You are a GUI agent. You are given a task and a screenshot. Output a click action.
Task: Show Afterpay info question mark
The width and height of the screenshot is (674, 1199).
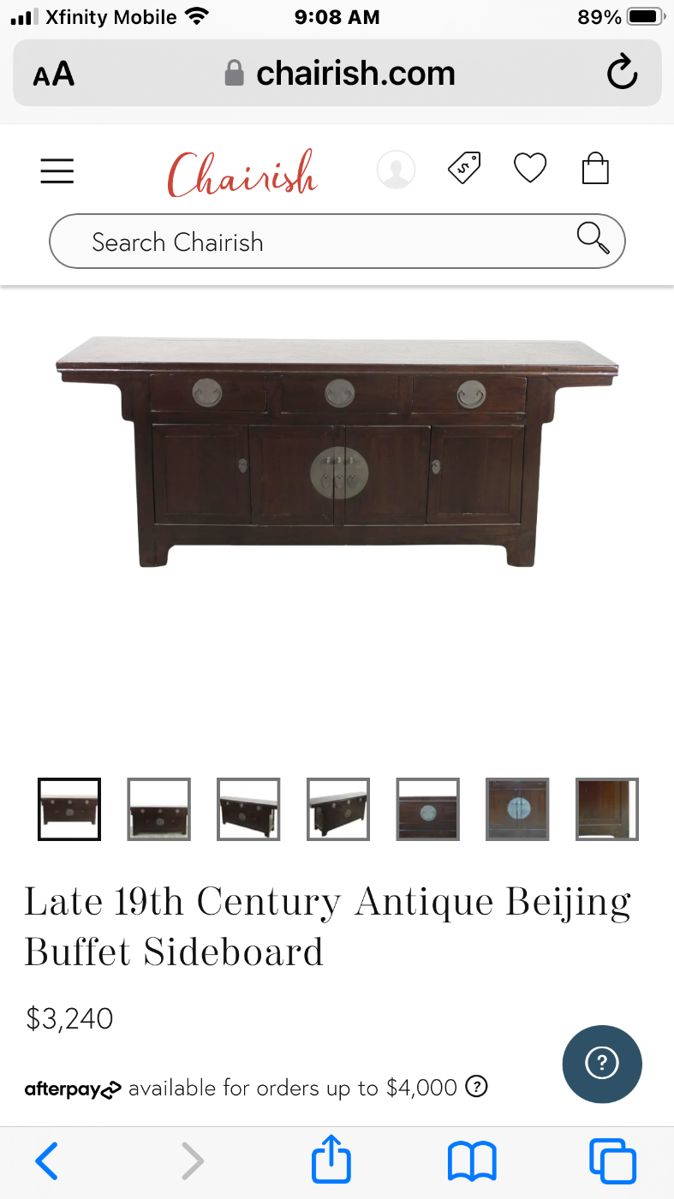click(x=478, y=1086)
